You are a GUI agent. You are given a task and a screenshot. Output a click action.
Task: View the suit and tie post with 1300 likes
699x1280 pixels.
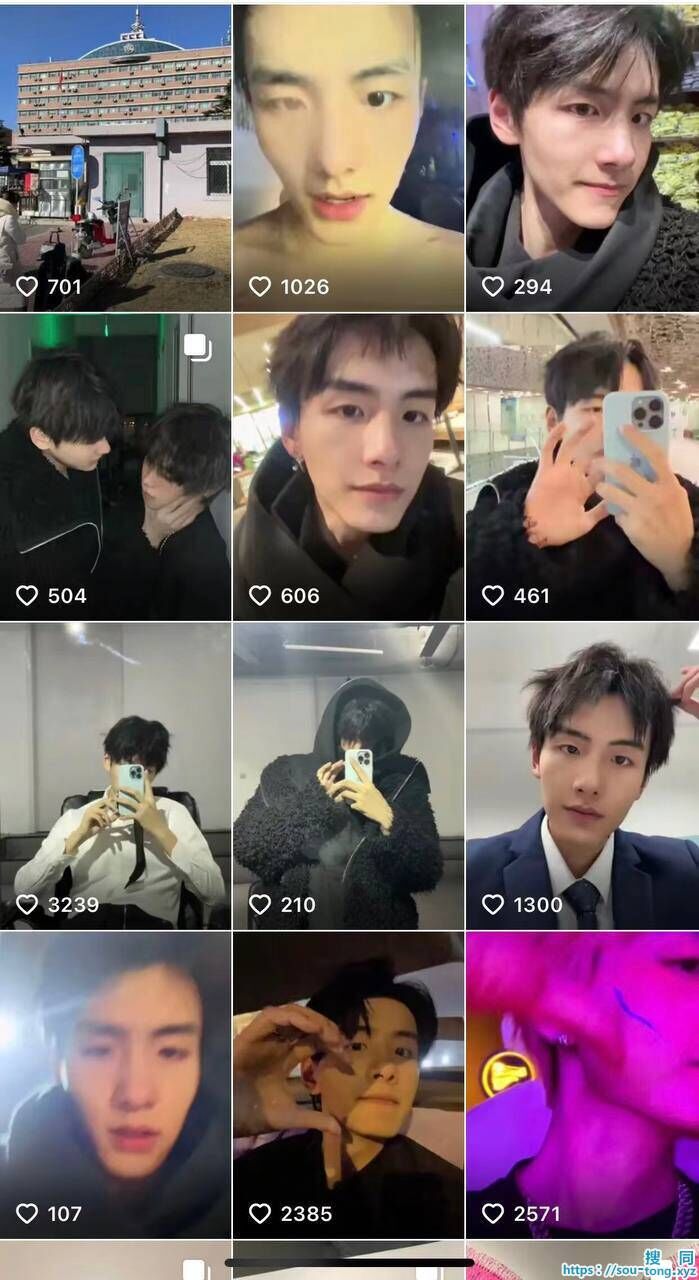point(582,776)
